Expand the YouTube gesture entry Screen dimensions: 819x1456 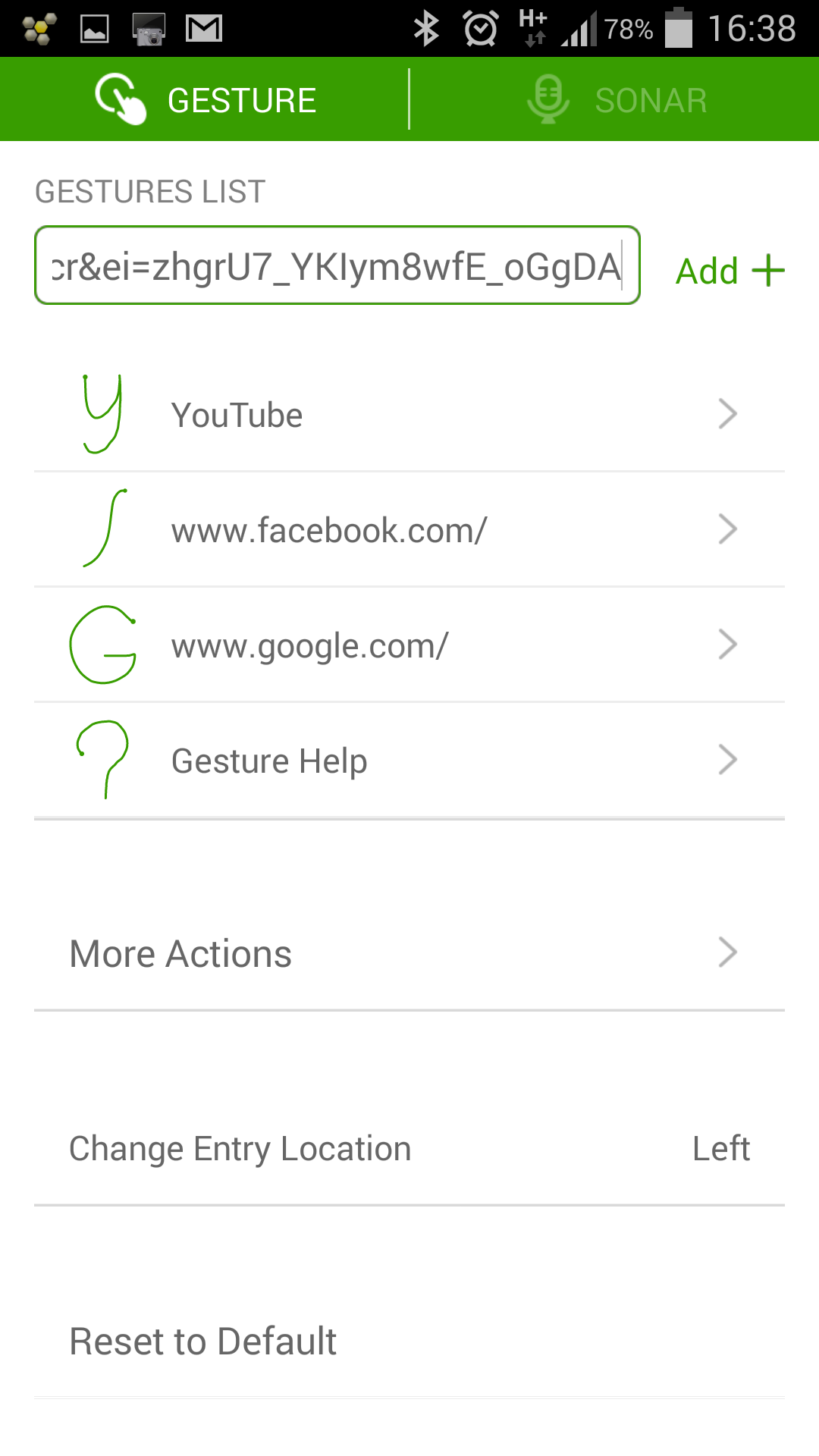pos(727,413)
